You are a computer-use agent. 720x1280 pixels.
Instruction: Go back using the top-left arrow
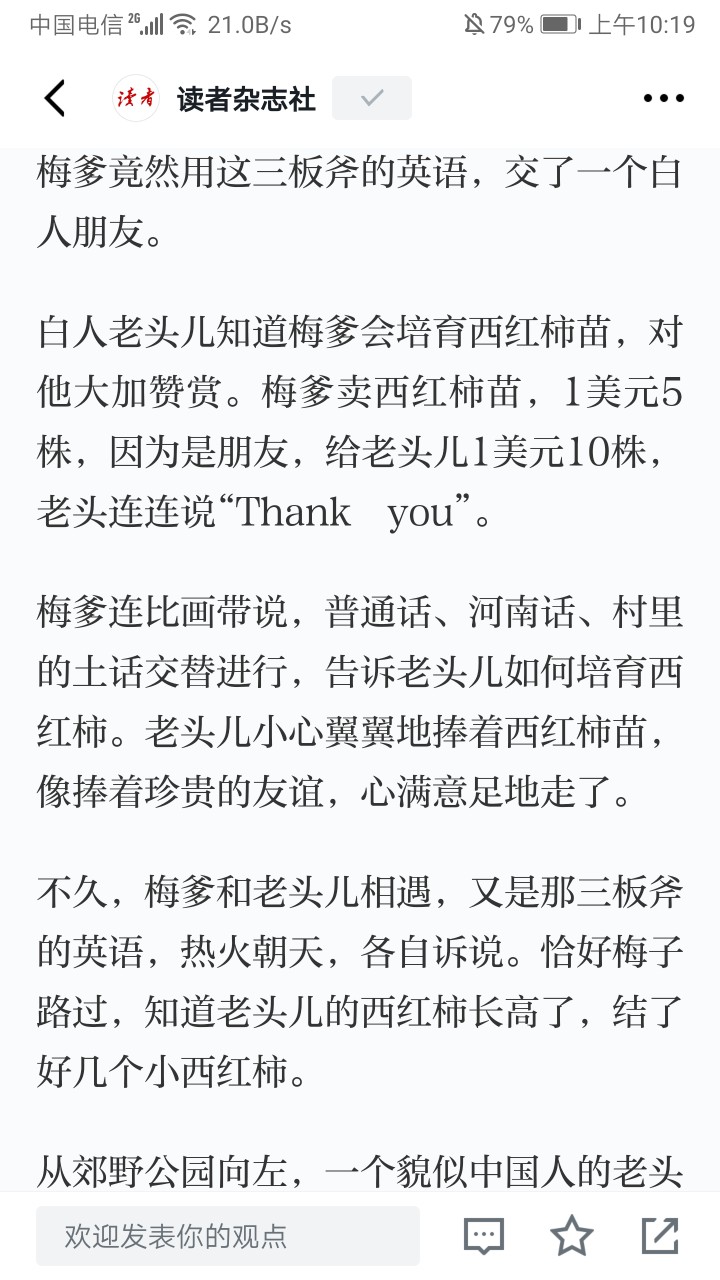(56, 98)
